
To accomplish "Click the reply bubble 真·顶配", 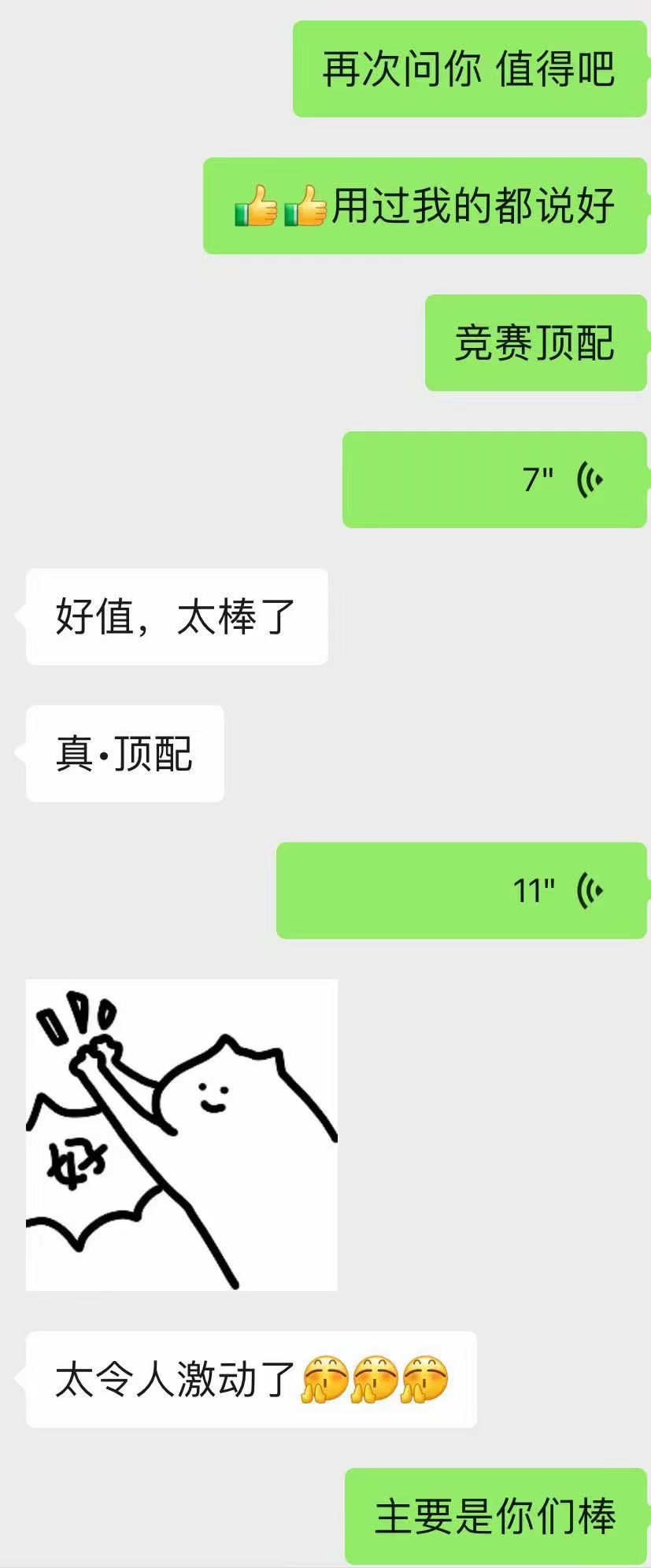I will click(123, 753).
